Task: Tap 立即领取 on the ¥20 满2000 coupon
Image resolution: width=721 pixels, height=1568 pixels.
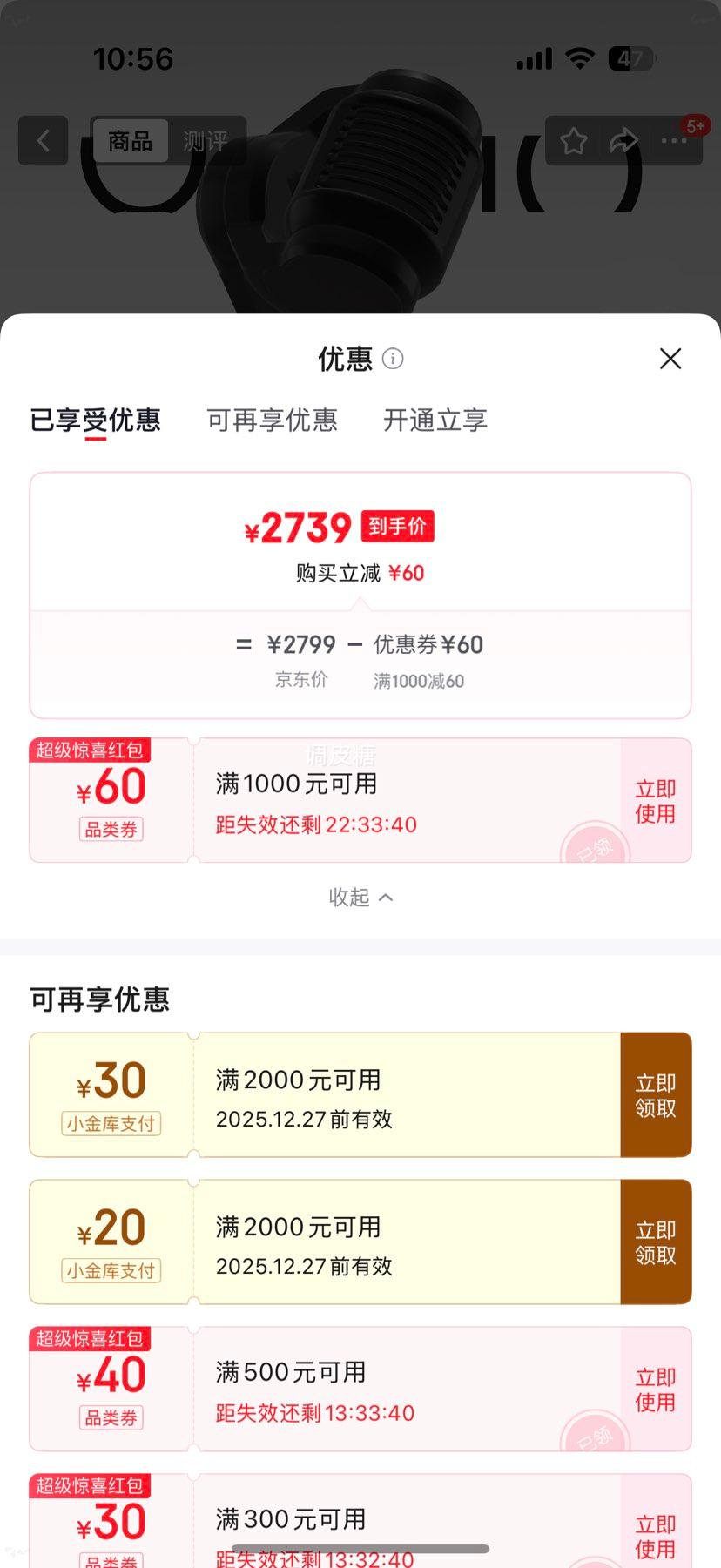Action: (x=654, y=1242)
